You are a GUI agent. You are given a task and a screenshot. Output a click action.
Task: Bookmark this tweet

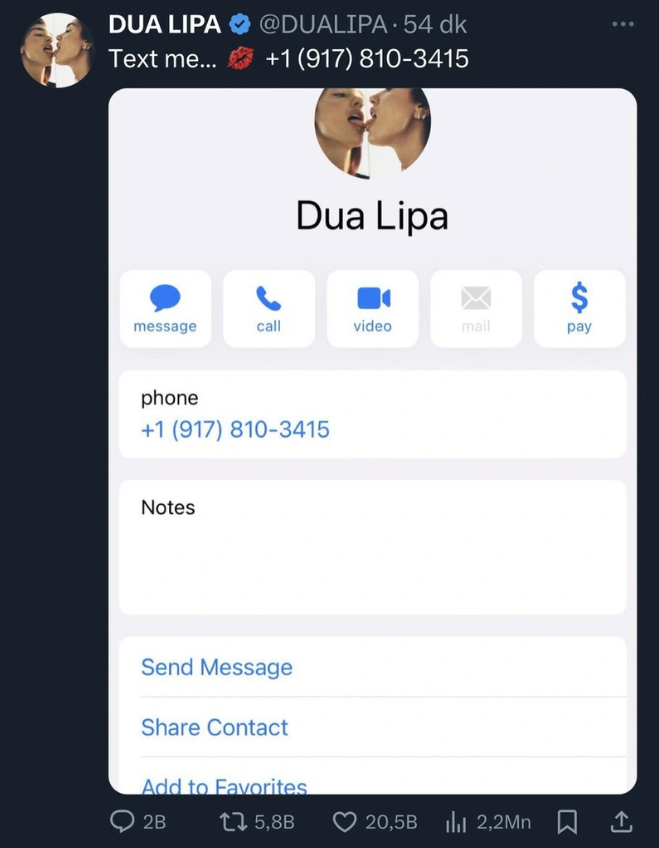[x=567, y=822]
